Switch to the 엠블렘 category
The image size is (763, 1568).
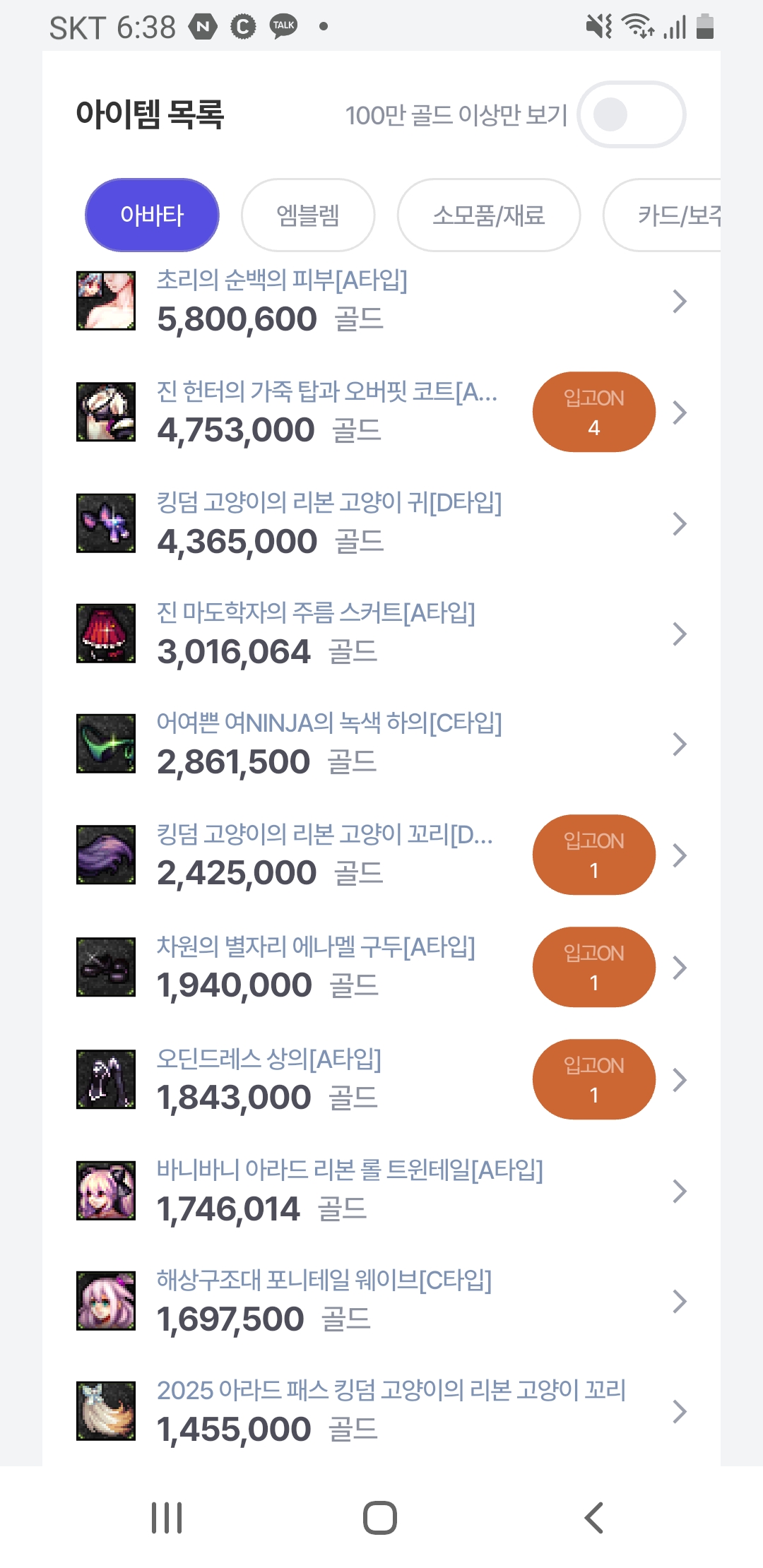[x=308, y=215]
